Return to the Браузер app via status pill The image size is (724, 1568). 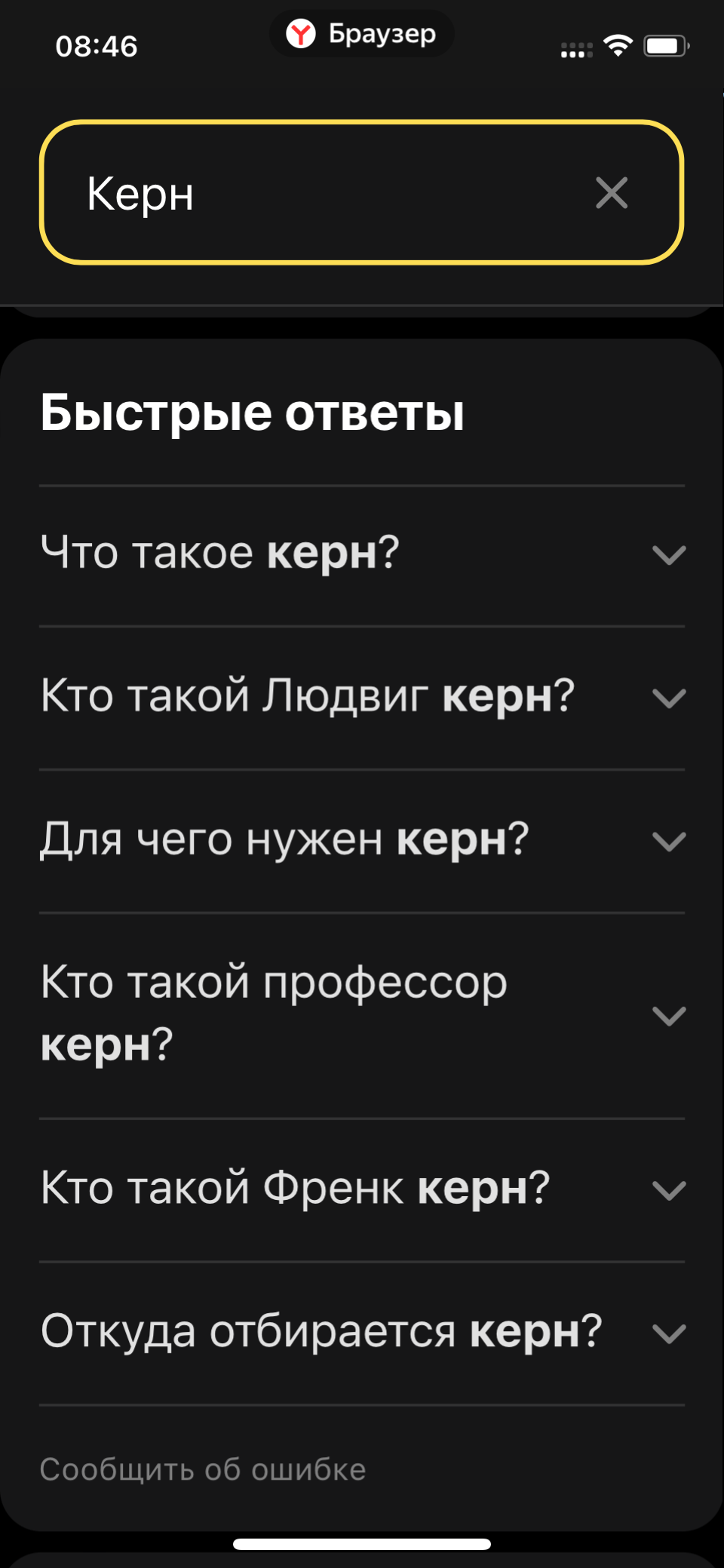[x=362, y=34]
